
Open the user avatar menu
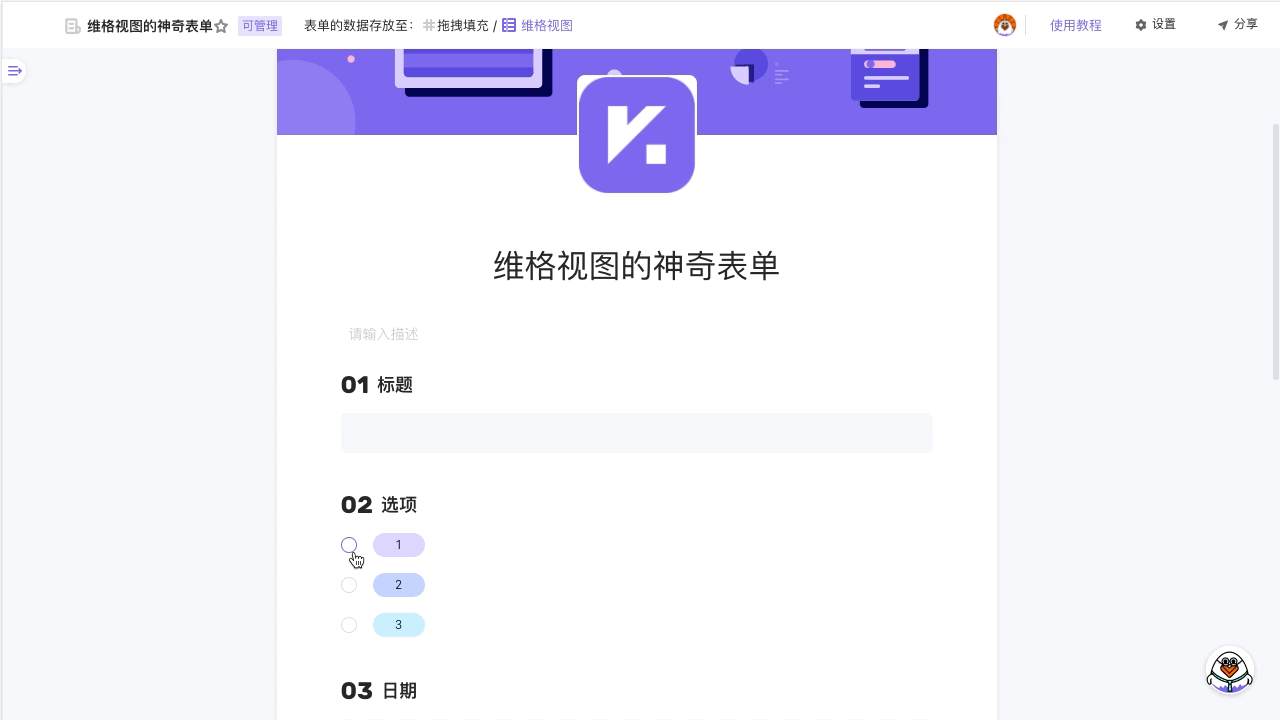(1004, 25)
